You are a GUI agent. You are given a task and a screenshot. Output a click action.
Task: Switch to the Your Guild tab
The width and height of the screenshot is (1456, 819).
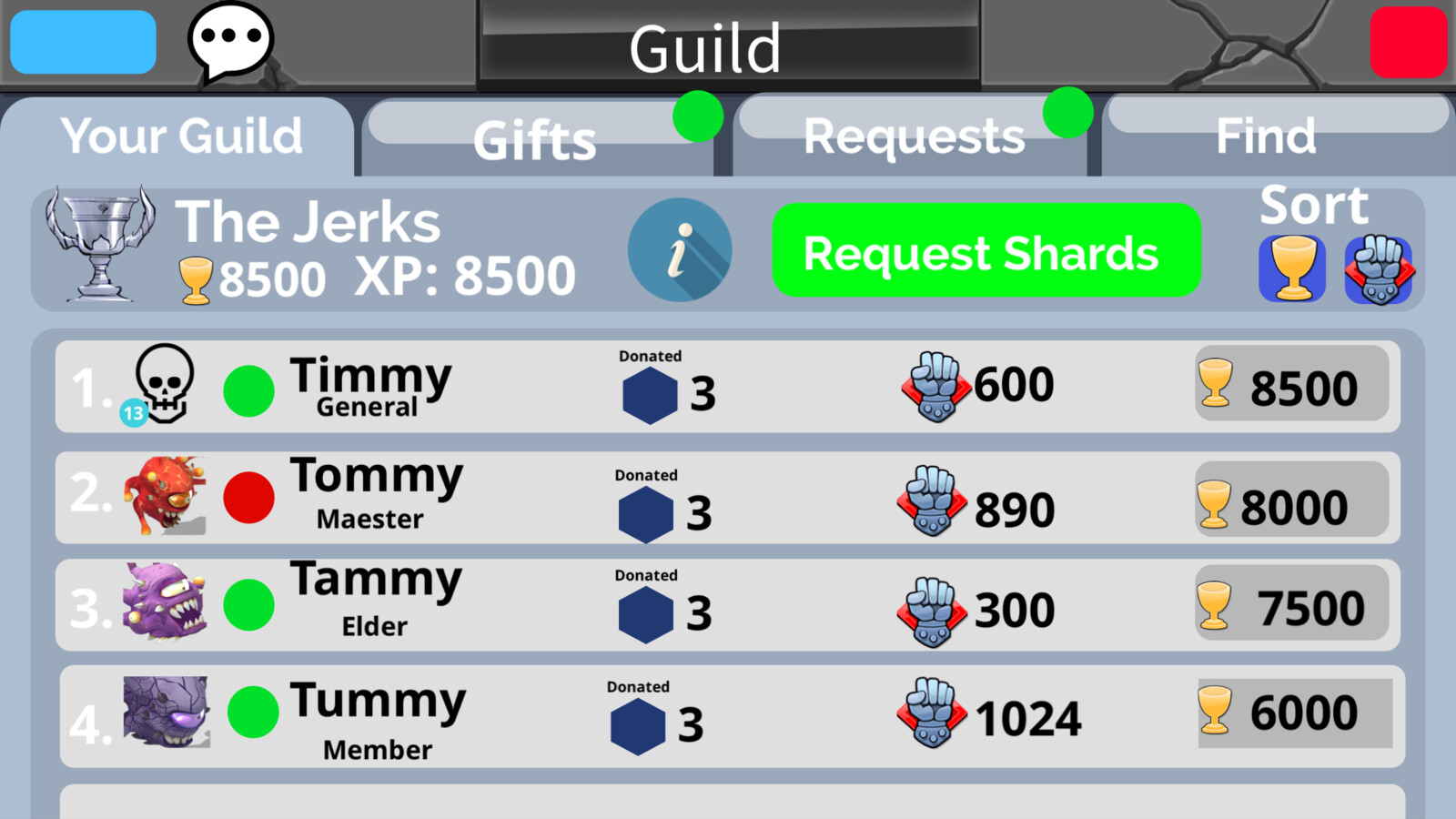click(180, 136)
